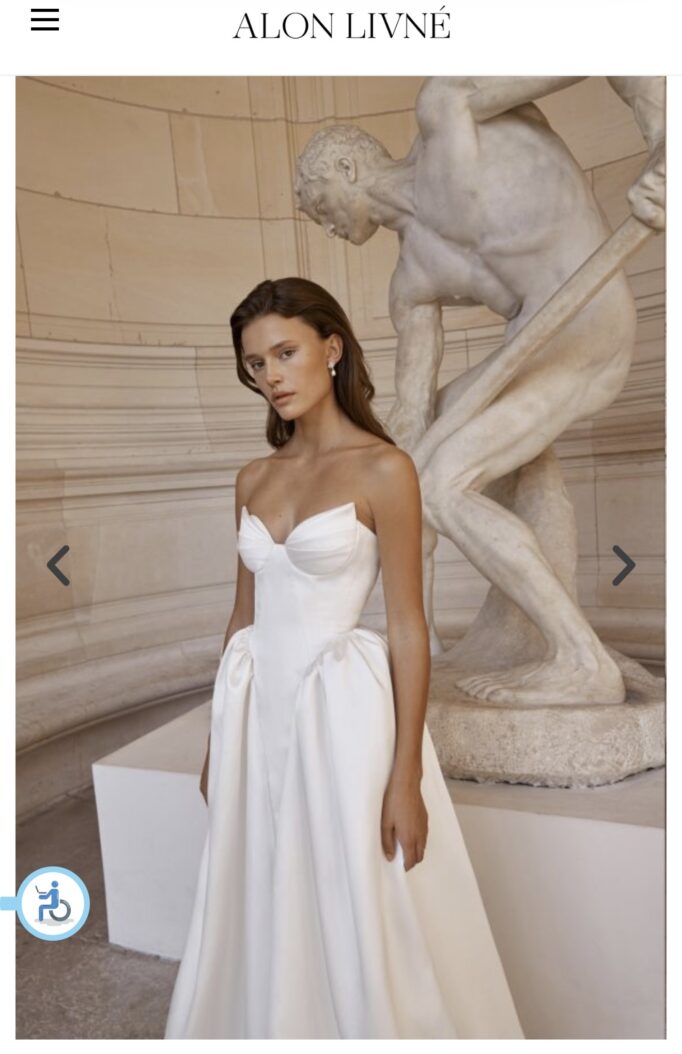The height and width of the screenshot is (1054, 682).
Task: Open the hamburger menu
Action: click(x=45, y=20)
